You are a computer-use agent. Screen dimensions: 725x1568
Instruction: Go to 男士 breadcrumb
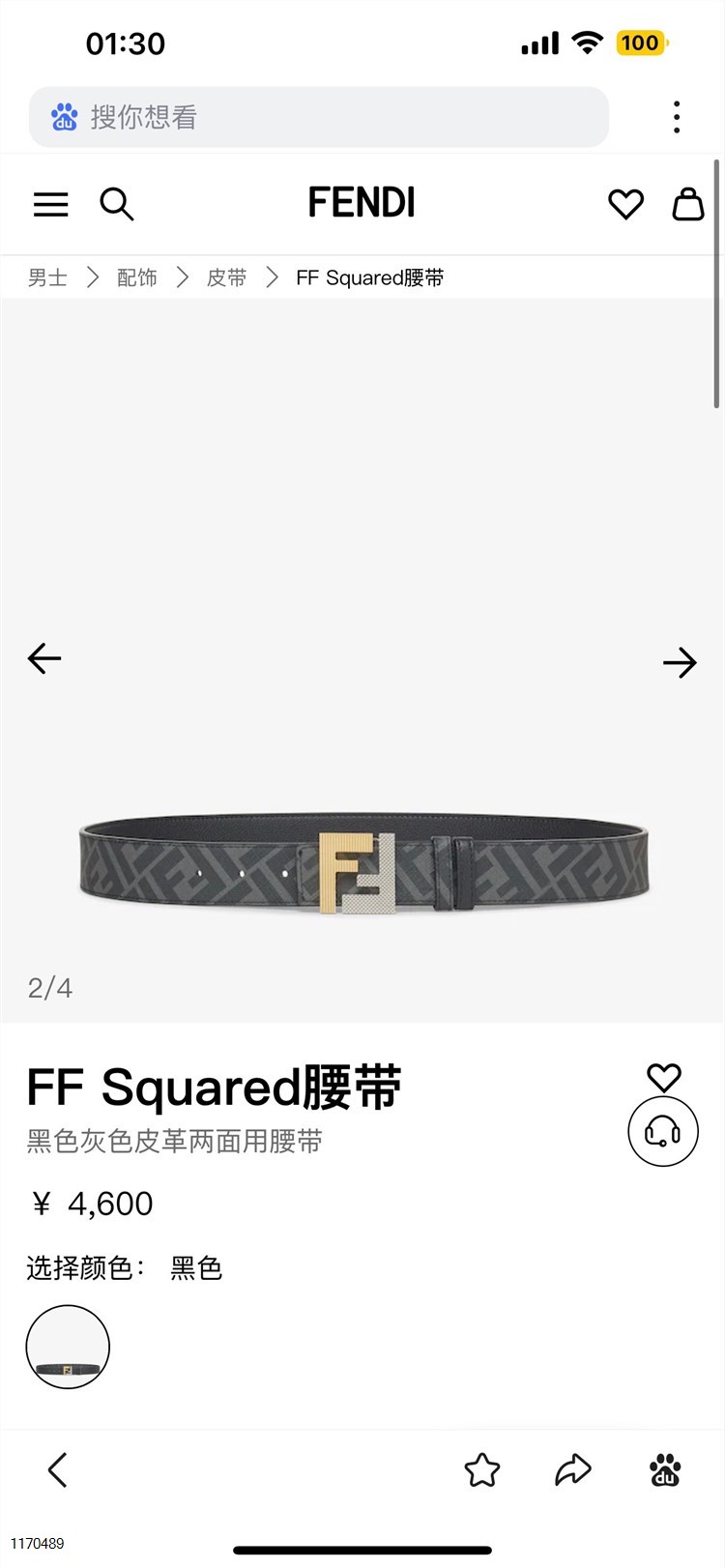47,278
